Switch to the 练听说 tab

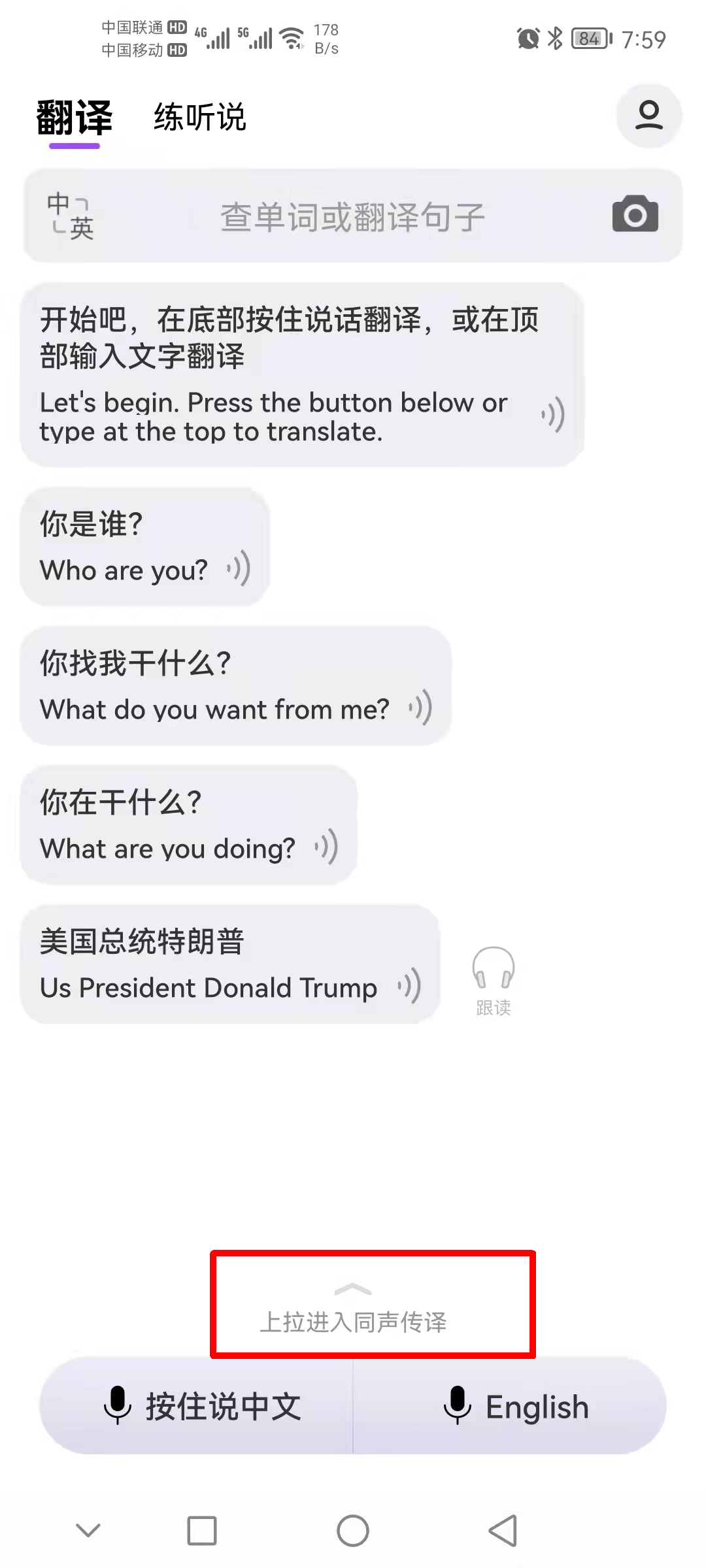pos(199,118)
